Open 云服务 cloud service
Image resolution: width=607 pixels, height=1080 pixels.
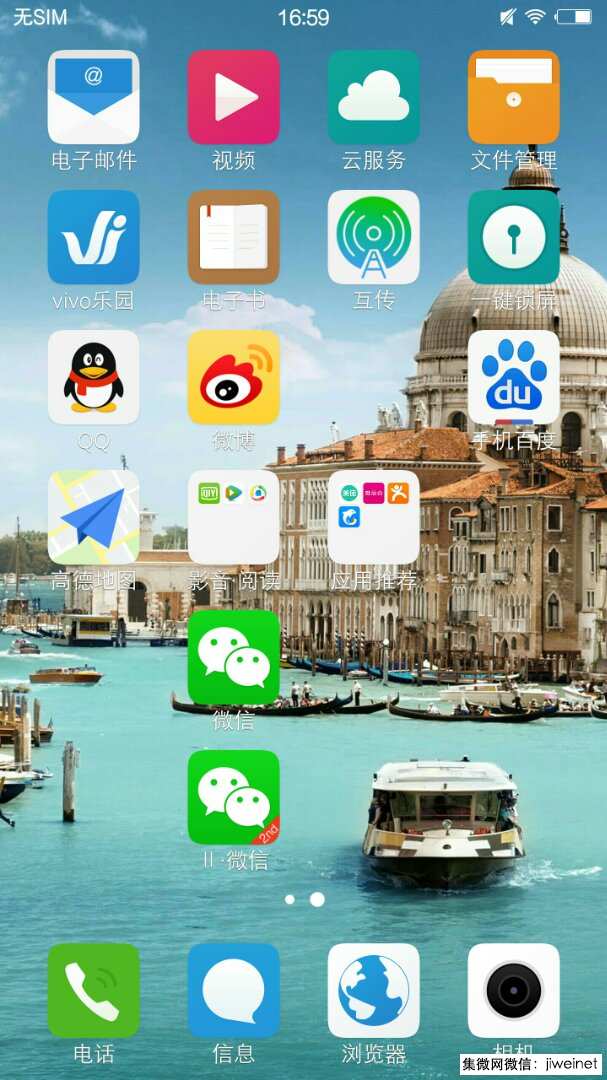pos(373,97)
